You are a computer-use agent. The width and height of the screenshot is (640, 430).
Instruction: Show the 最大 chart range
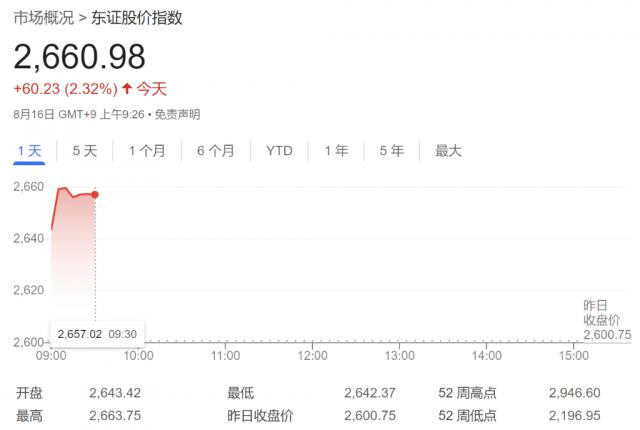(448, 151)
